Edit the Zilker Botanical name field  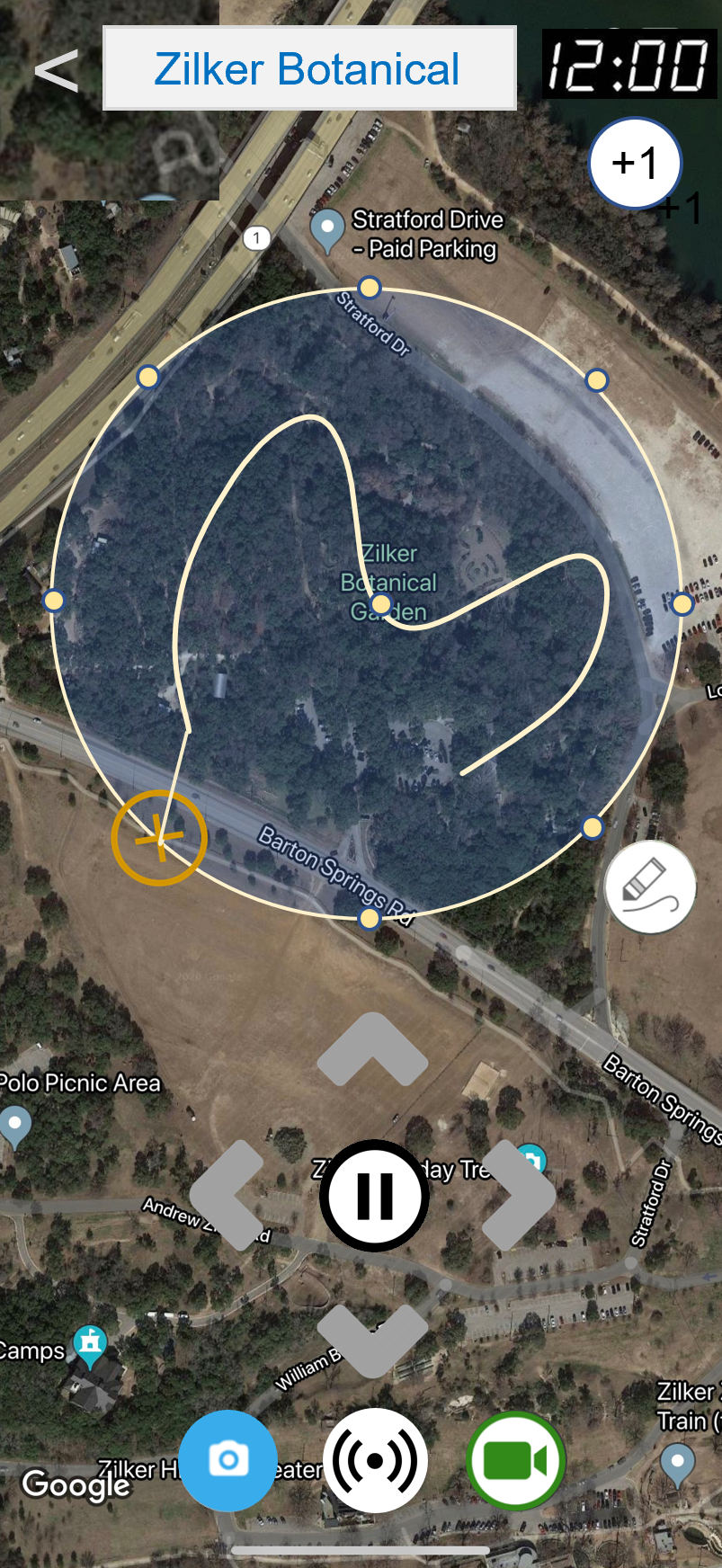pos(309,68)
